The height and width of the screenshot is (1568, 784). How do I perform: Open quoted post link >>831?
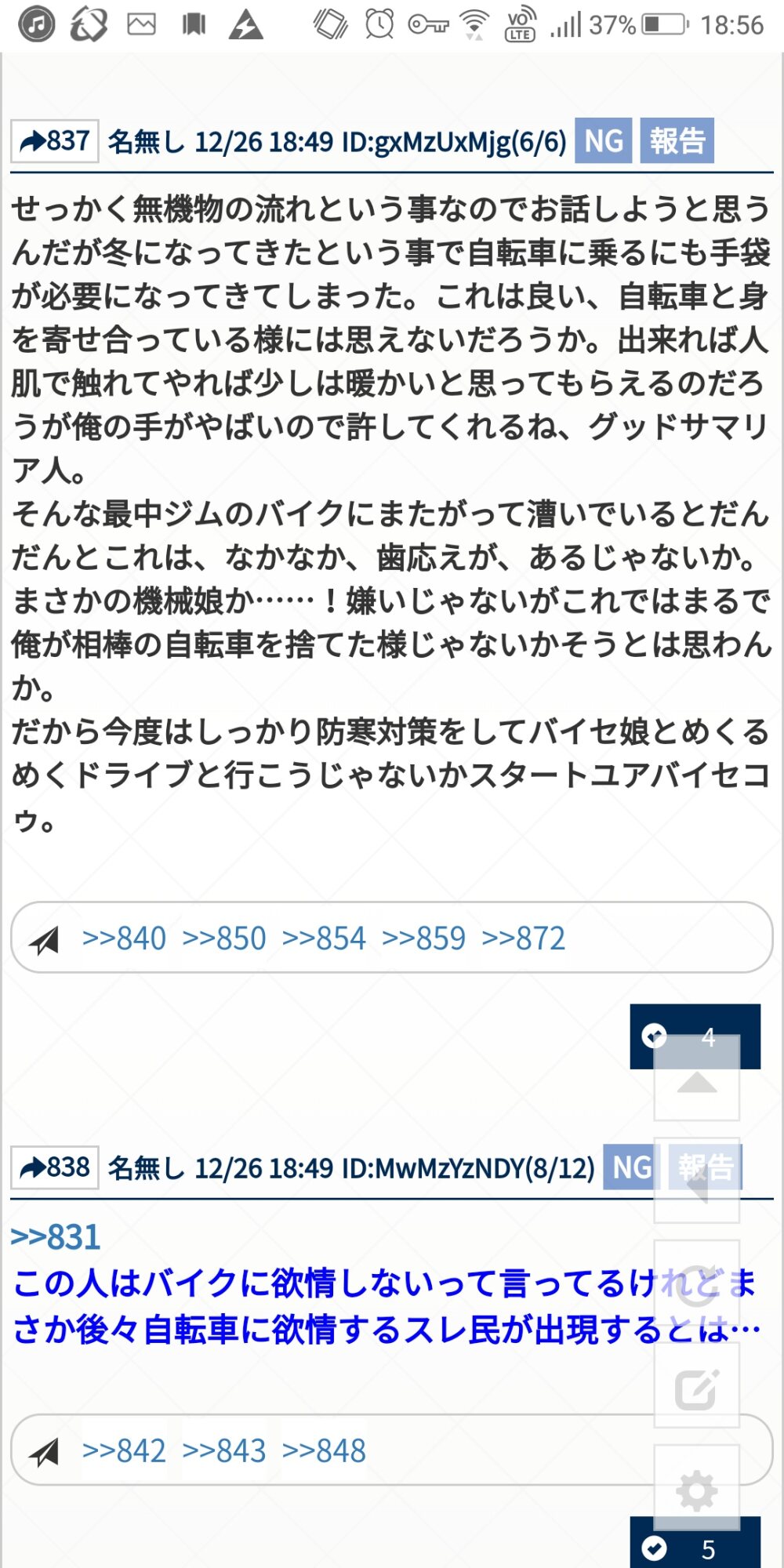[56, 1238]
